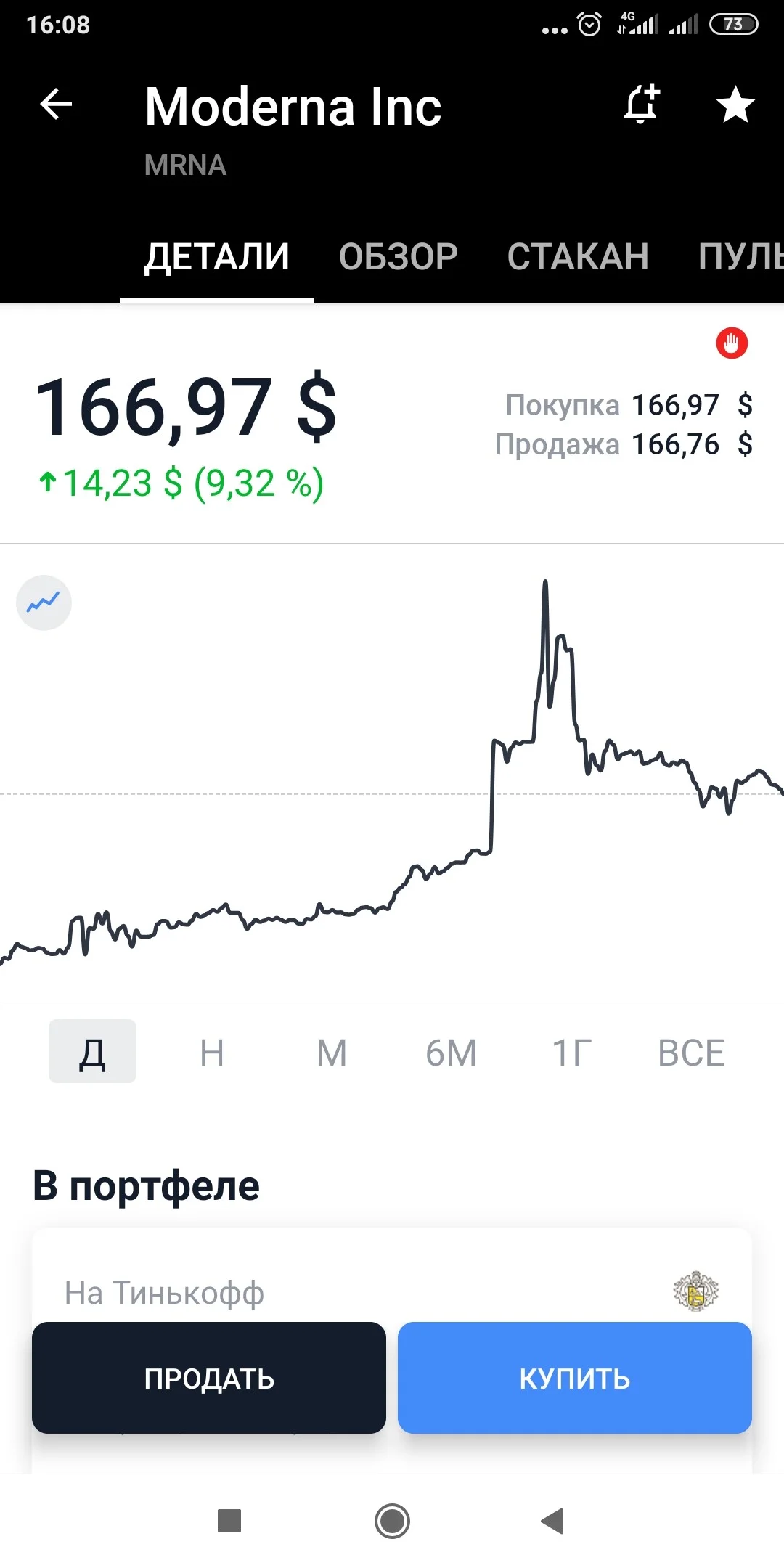Show the ВСЕ all-time chart range

tap(691, 1052)
